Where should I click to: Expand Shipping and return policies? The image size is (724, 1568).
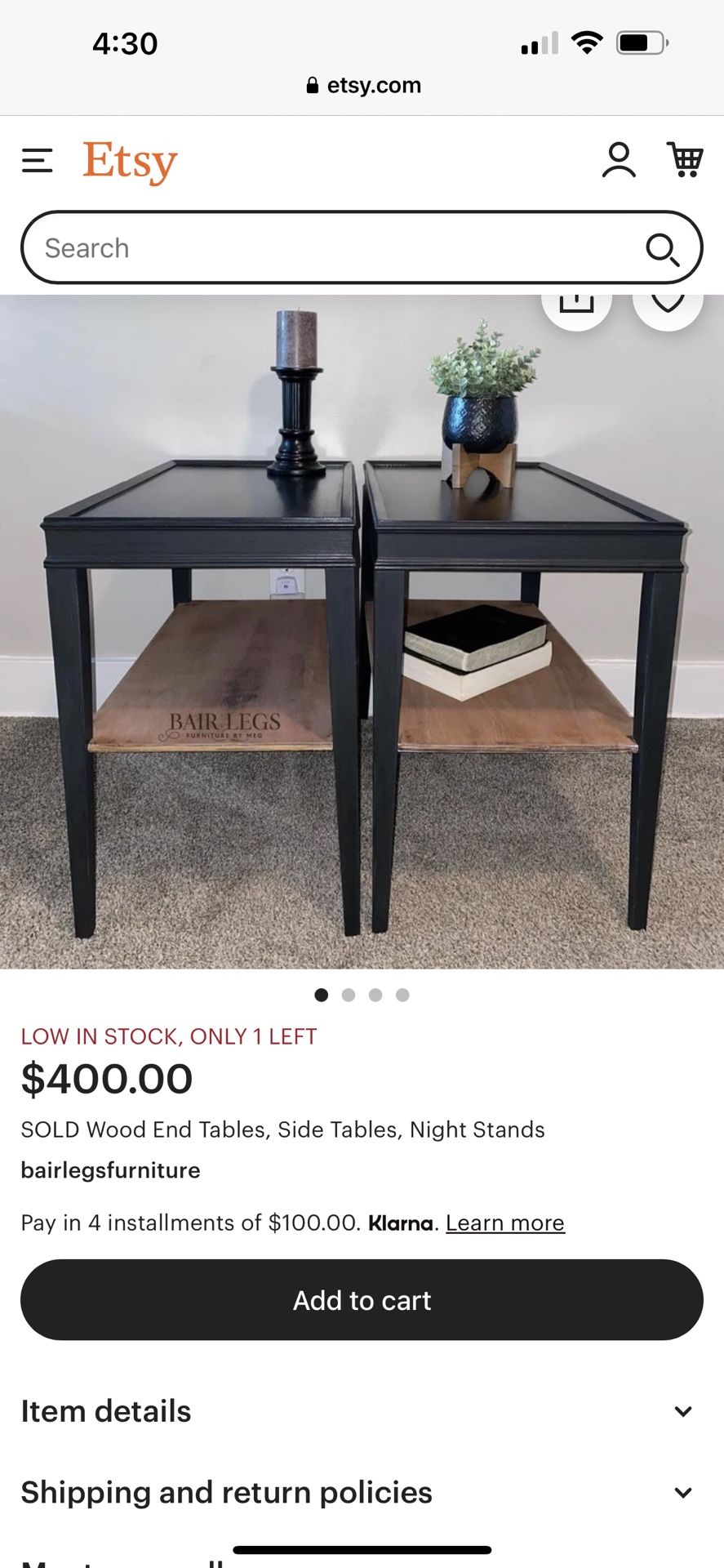[362, 1492]
